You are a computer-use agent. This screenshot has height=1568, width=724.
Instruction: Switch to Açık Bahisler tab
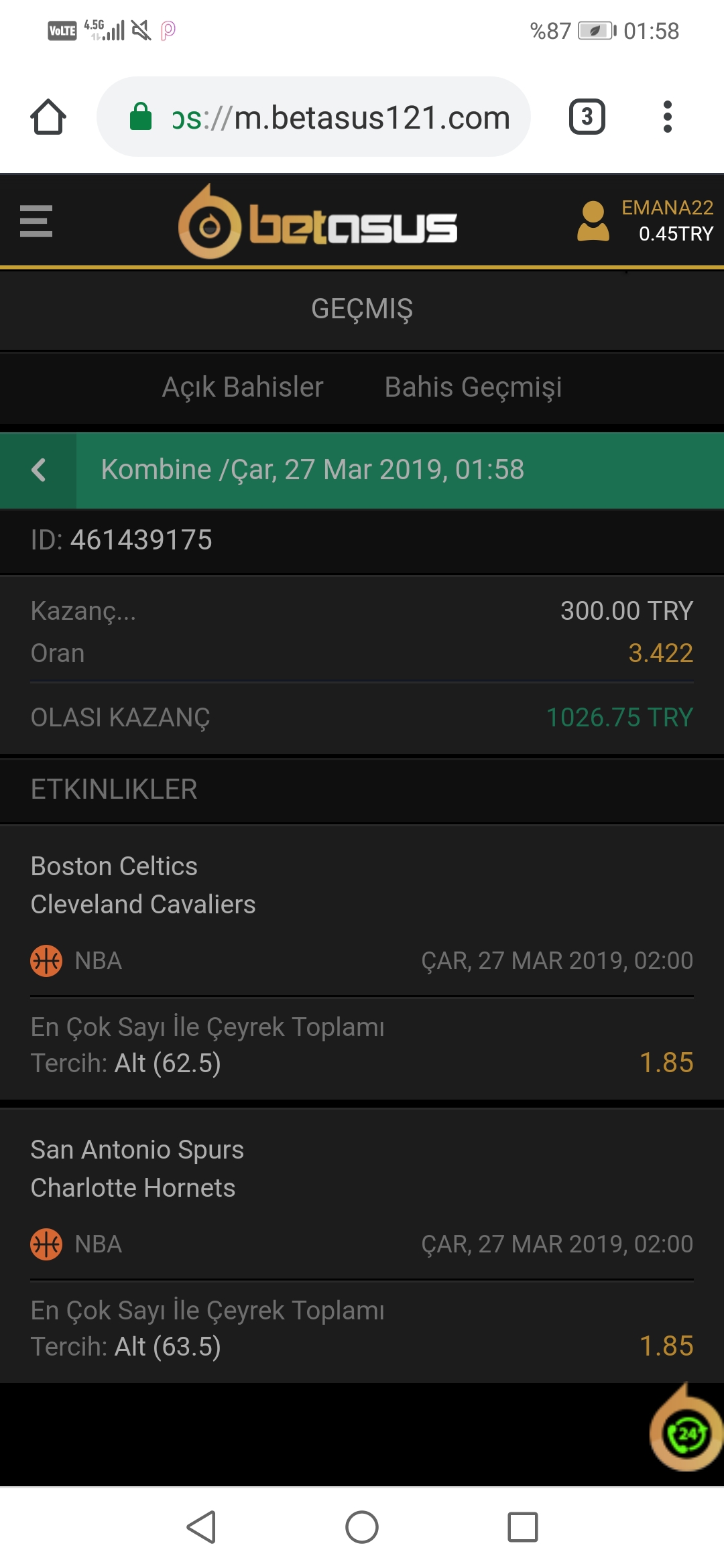243,387
